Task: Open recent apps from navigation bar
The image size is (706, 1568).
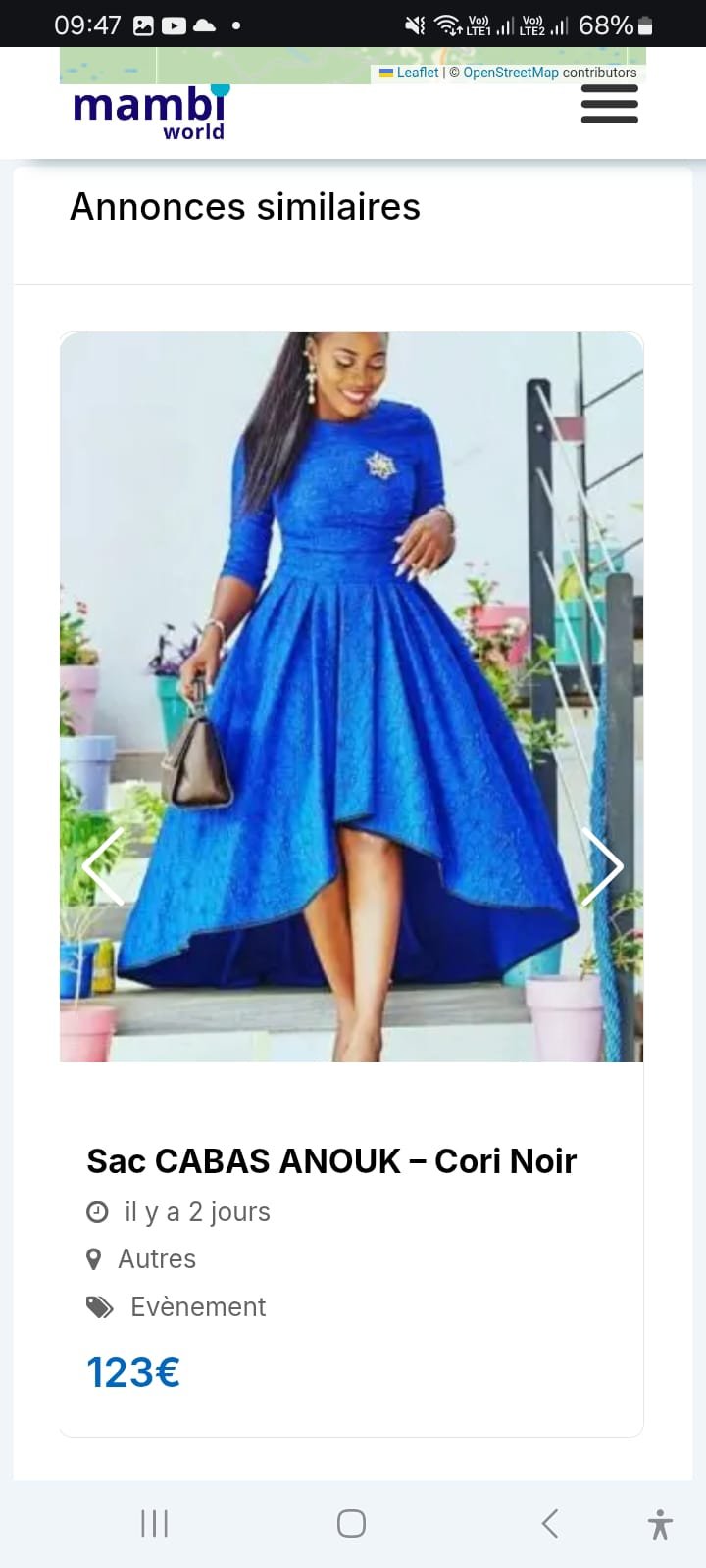Action: (x=154, y=1523)
